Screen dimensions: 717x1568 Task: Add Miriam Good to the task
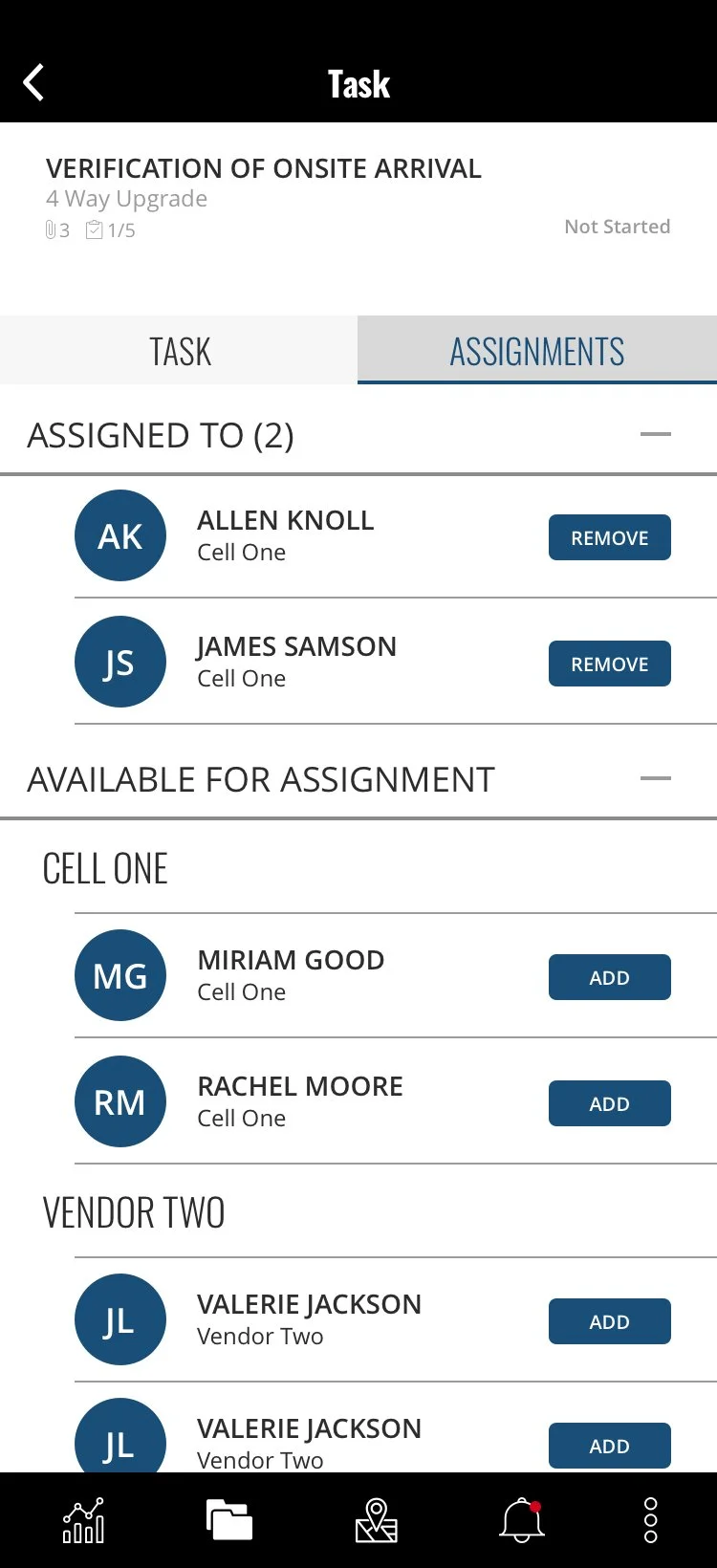click(x=610, y=977)
